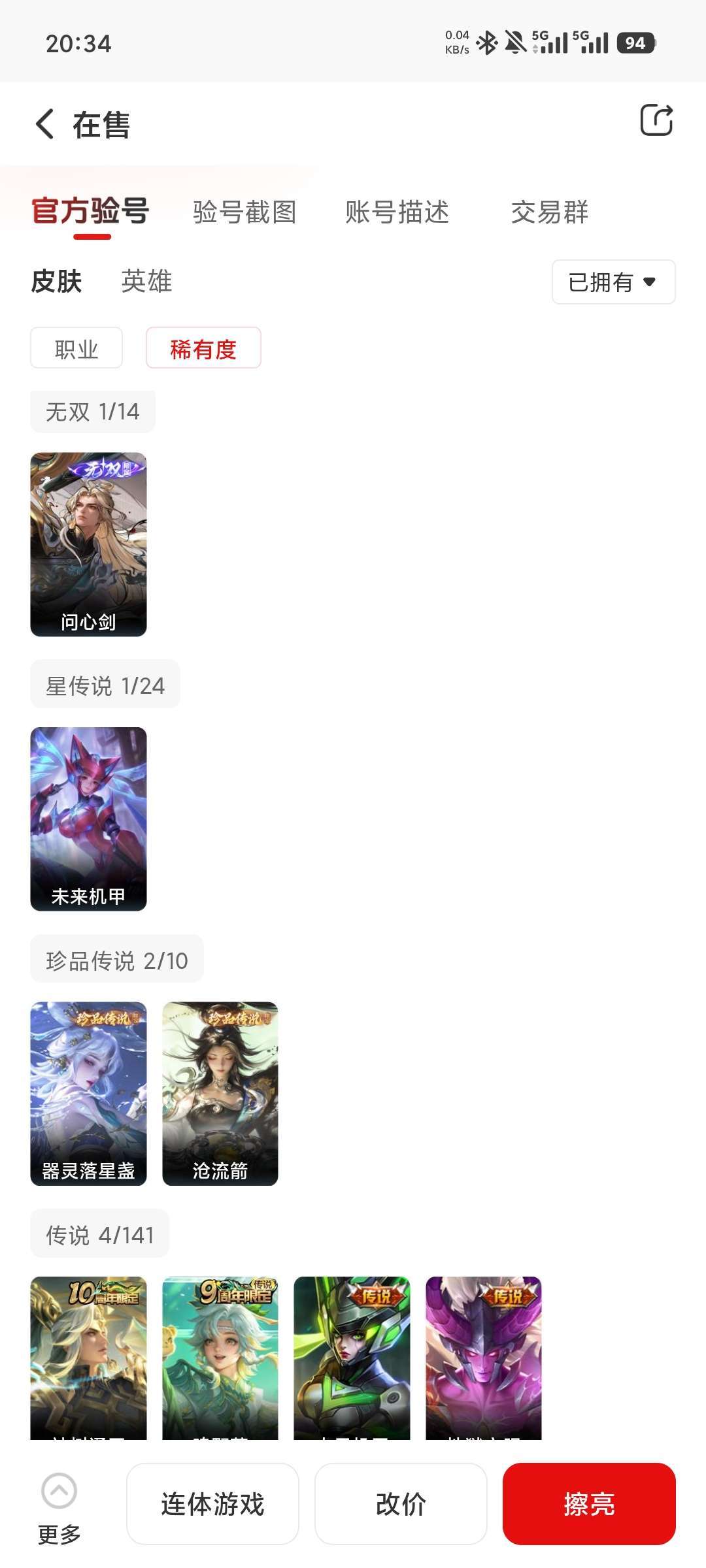Refresh the listing with 擦亮
Screen dimensions: 706x1568
click(x=589, y=1504)
